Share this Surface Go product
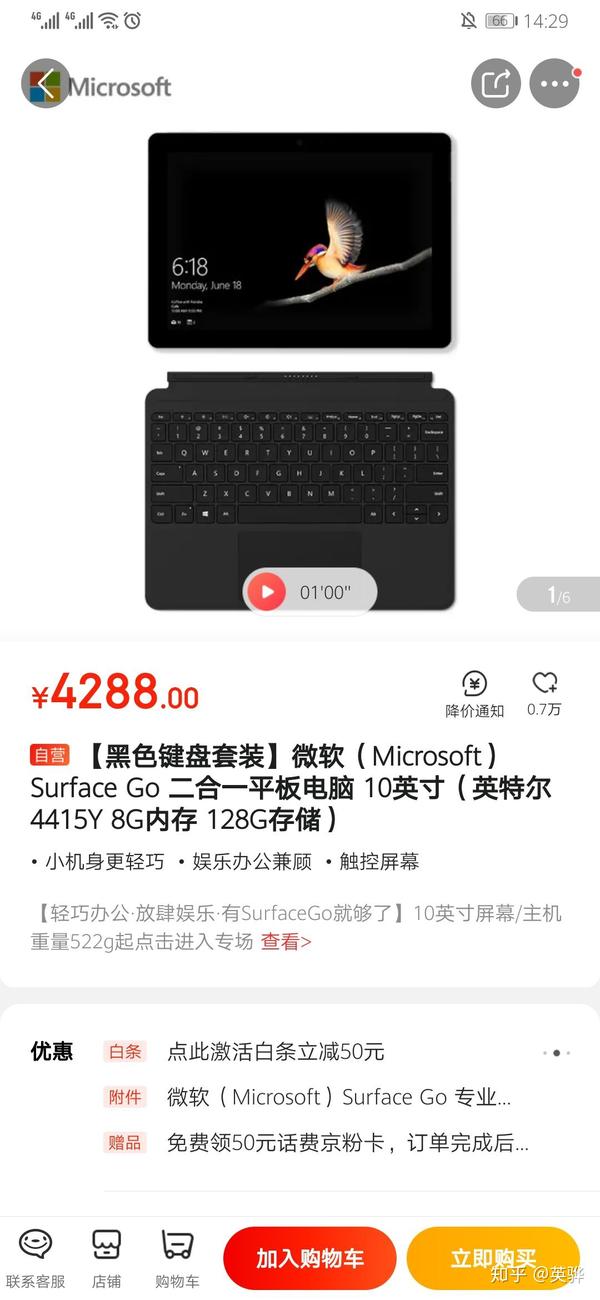Viewport: 600px width, 1300px height. coord(496,84)
